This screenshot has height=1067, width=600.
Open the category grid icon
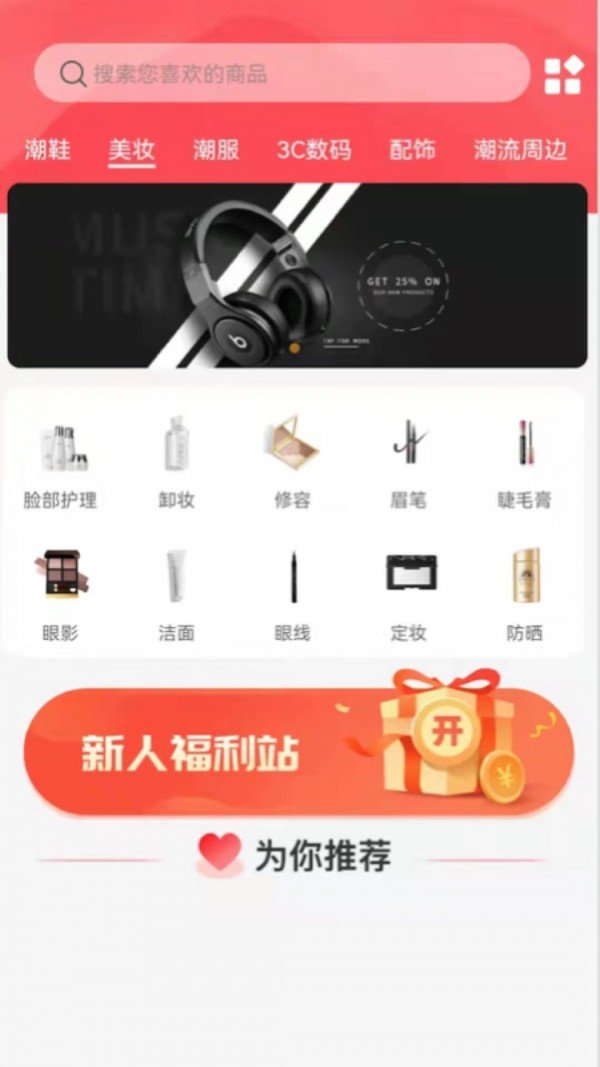[563, 75]
